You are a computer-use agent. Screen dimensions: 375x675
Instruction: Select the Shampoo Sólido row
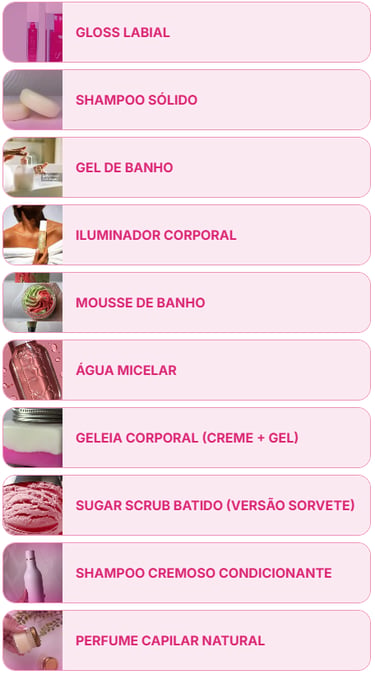coord(186,100)
